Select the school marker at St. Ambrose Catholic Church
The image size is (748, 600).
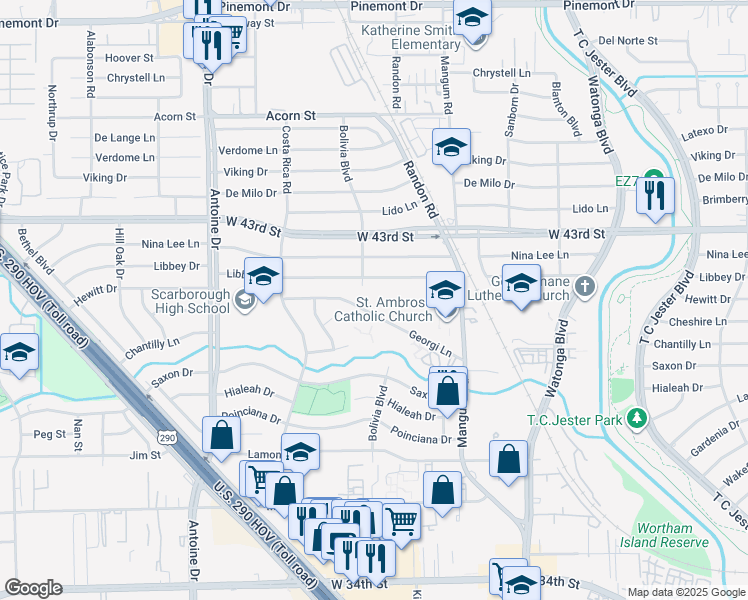point(445,291)
